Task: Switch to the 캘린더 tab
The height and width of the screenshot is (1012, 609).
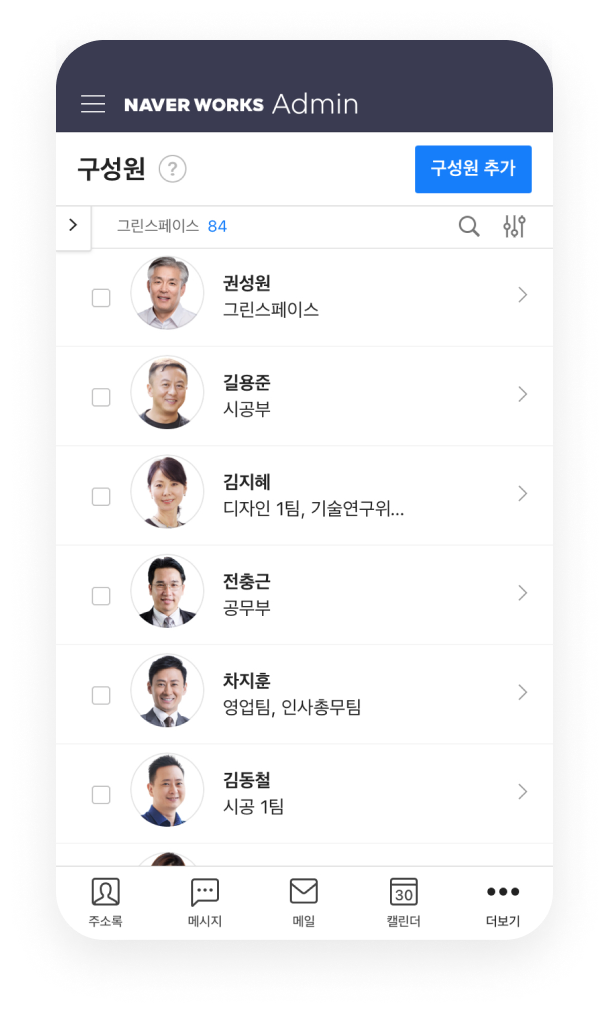Action: pos(403,902)
